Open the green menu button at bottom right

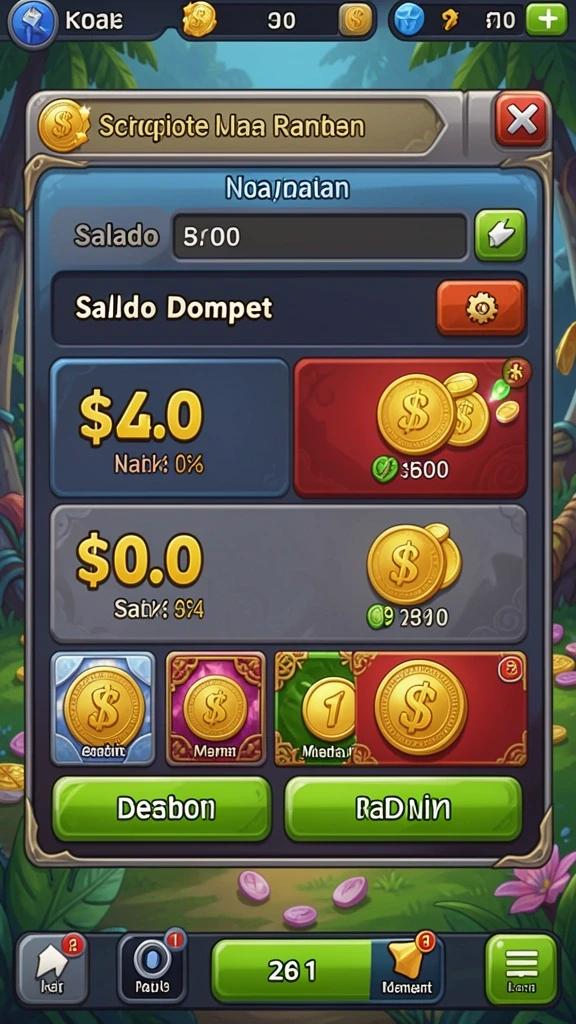[521, 968]
